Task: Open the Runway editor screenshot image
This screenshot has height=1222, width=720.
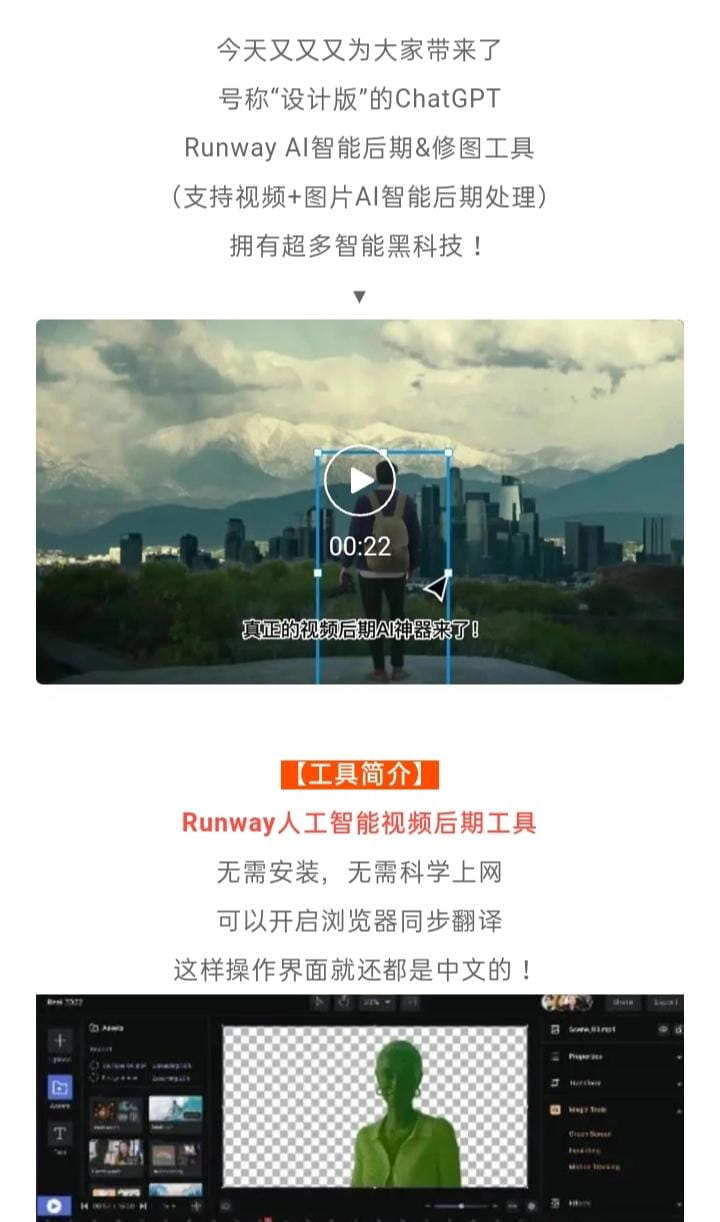Action: pos(359,1105)
